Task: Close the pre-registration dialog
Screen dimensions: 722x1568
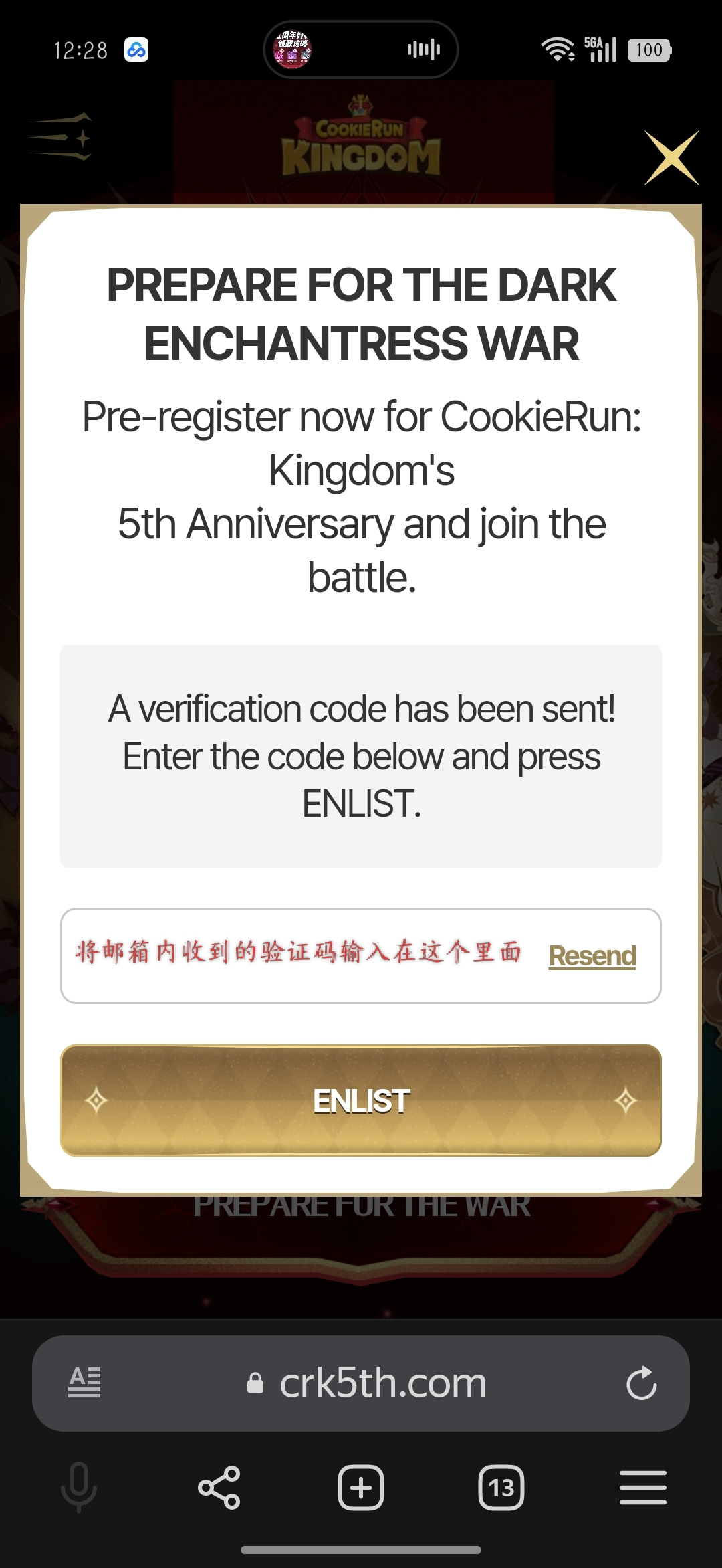Action: pyautogui.click(x=671, y=158)
